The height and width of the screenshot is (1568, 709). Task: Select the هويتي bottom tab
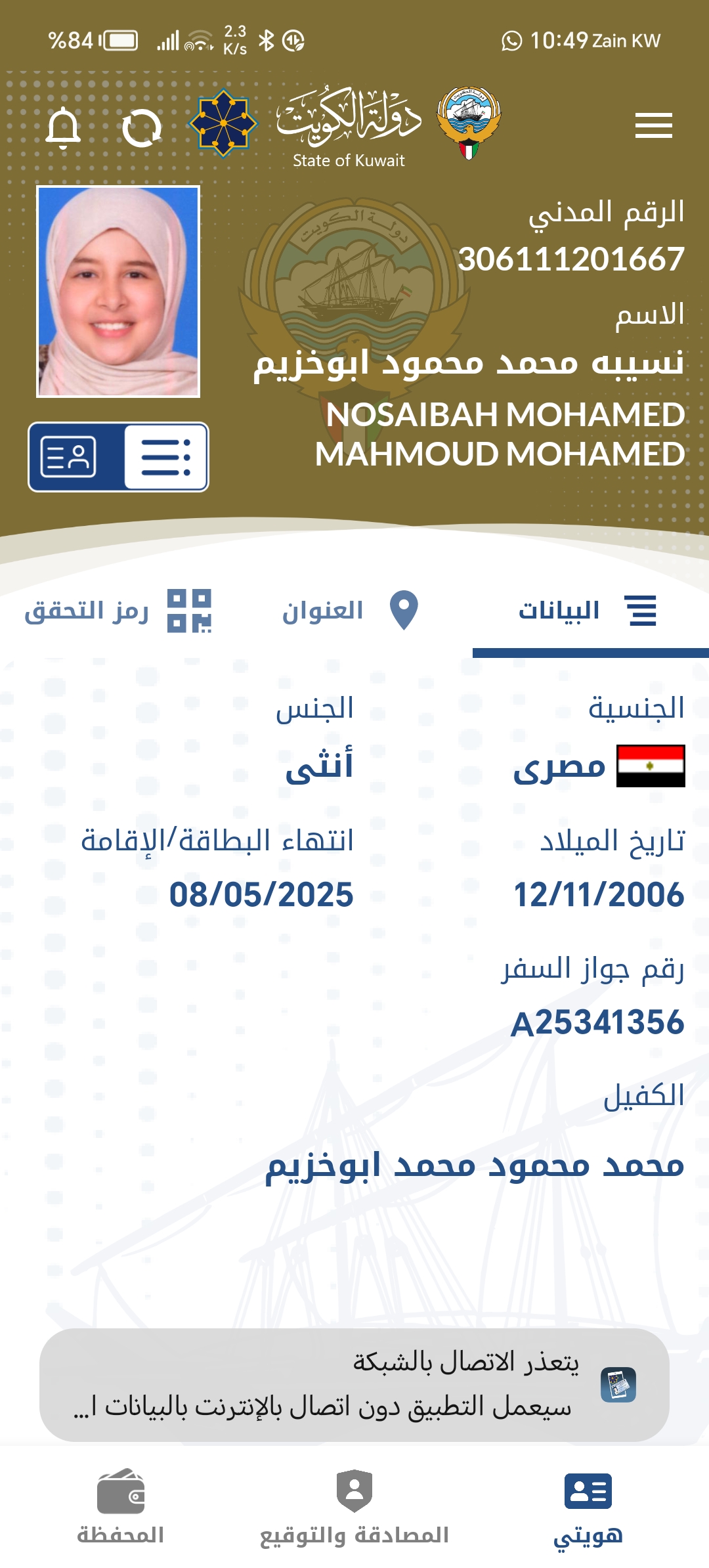(x=588, y=1507)
